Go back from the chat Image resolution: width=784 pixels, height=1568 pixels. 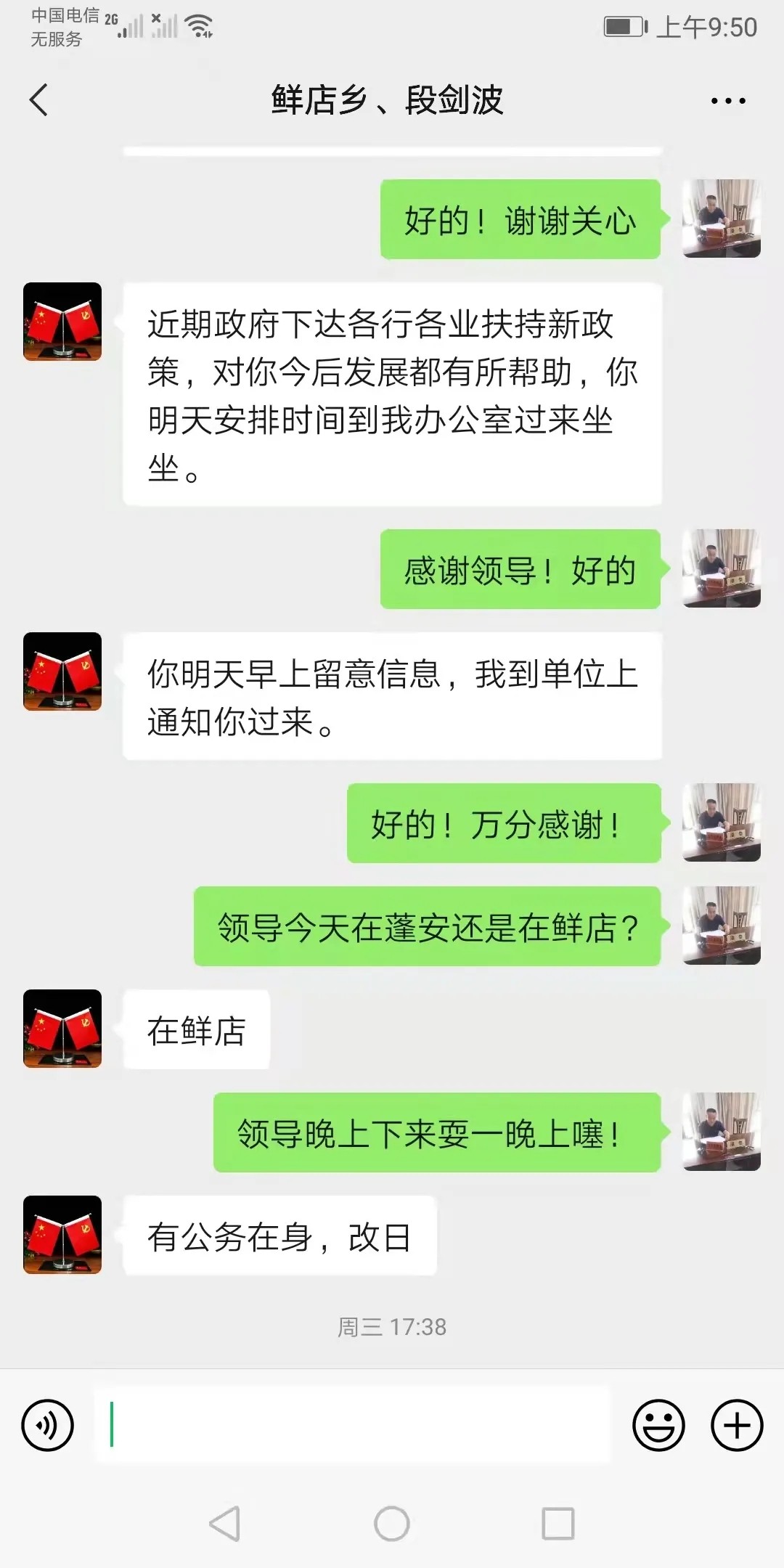click(39, 100)
